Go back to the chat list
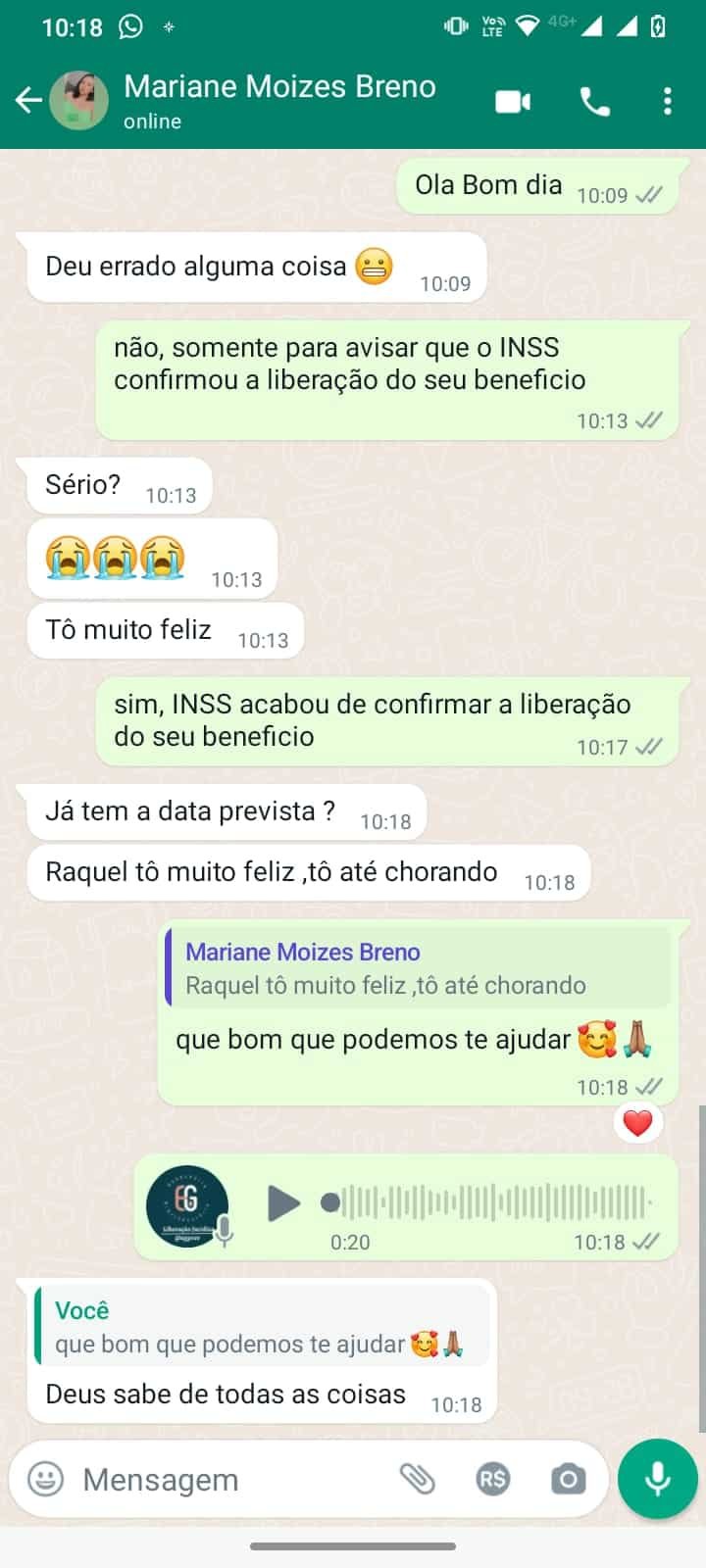 tap(28, 100)
